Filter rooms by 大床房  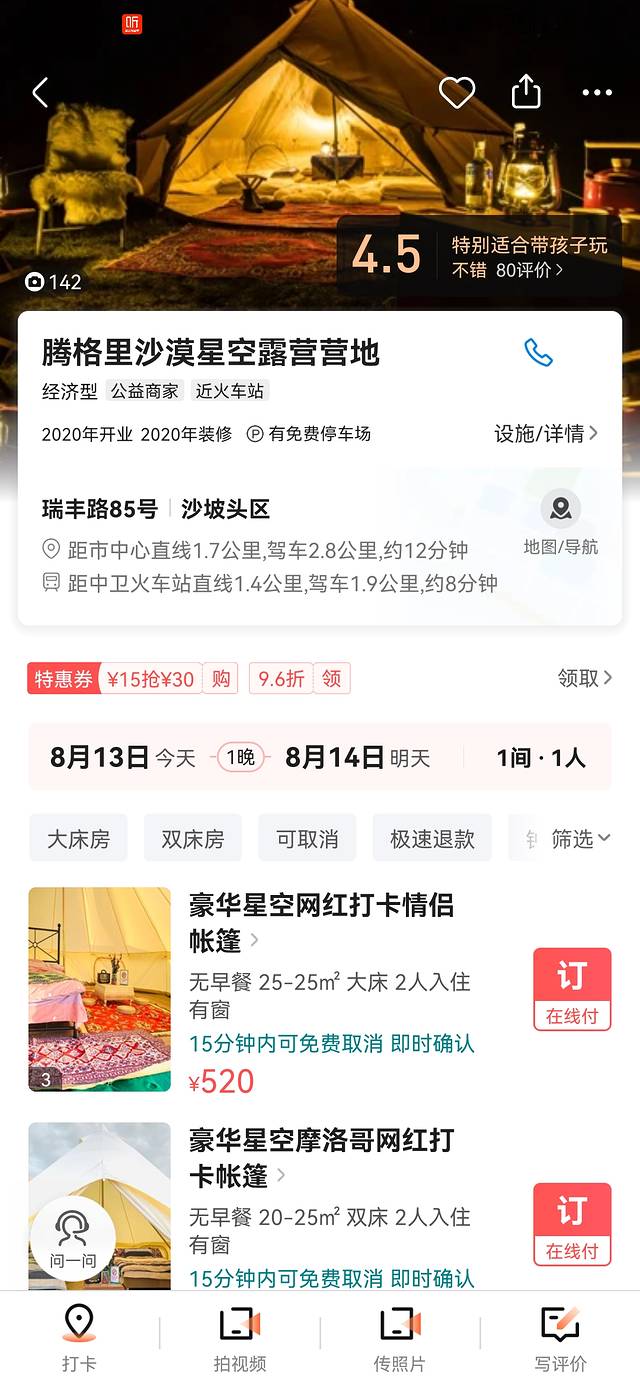[x=78, y=839]
